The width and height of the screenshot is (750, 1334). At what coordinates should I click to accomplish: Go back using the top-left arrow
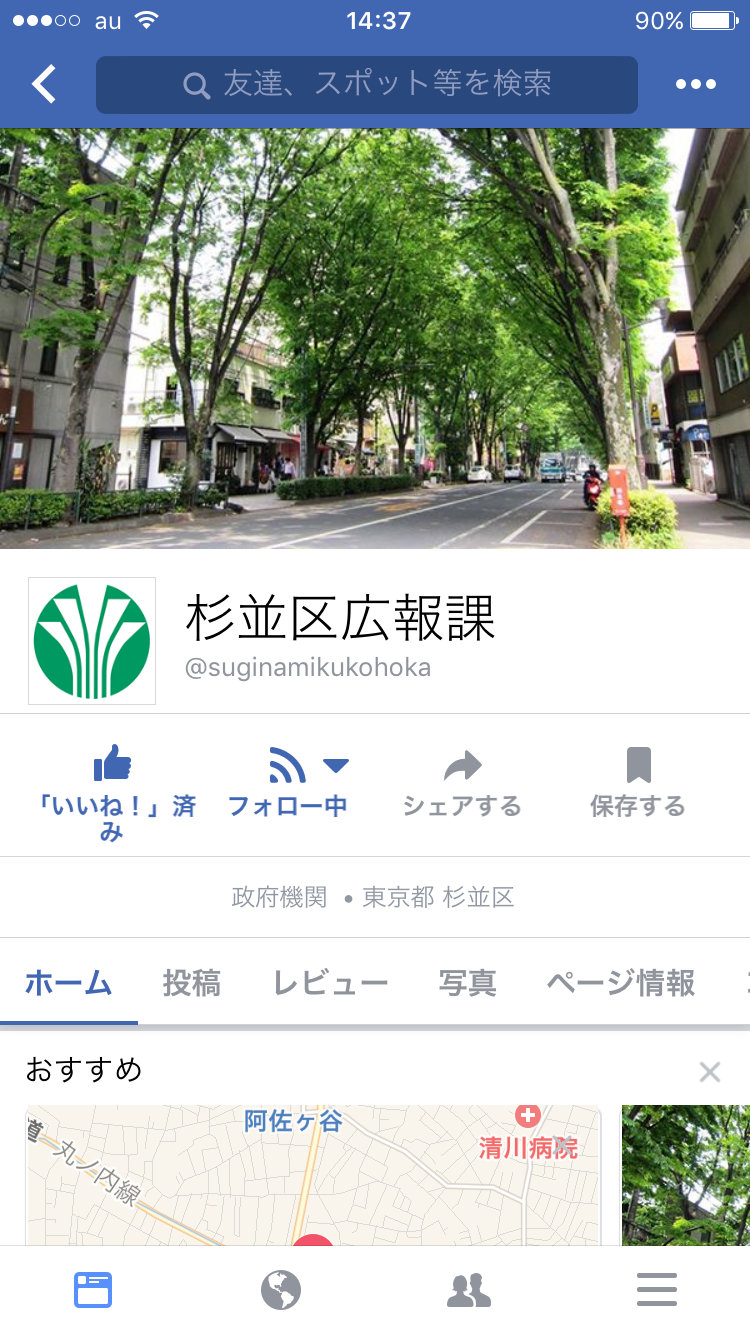pos(44,84)
